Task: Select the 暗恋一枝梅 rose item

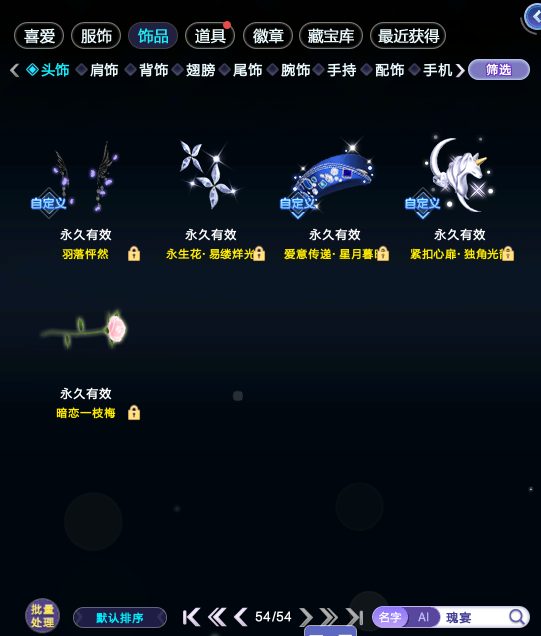Action: click(86, 363)
